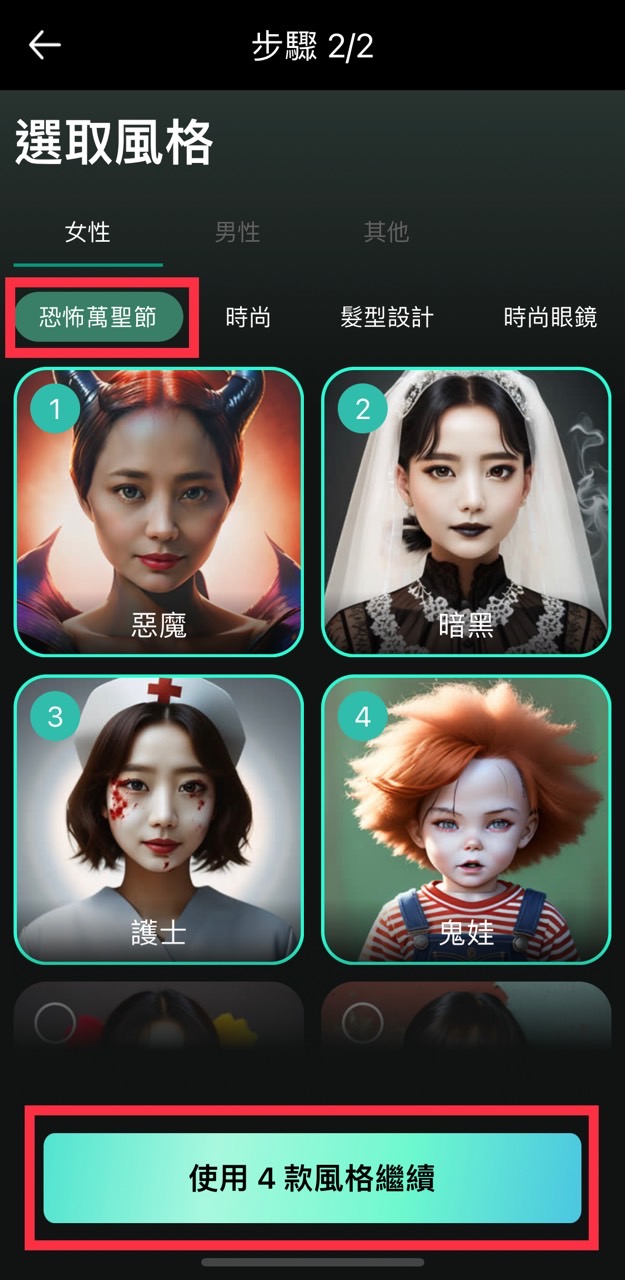Viewport: 625px width, 1280px height.
Task: Switch to the 女性 tab
Action: tap(88, 233)
